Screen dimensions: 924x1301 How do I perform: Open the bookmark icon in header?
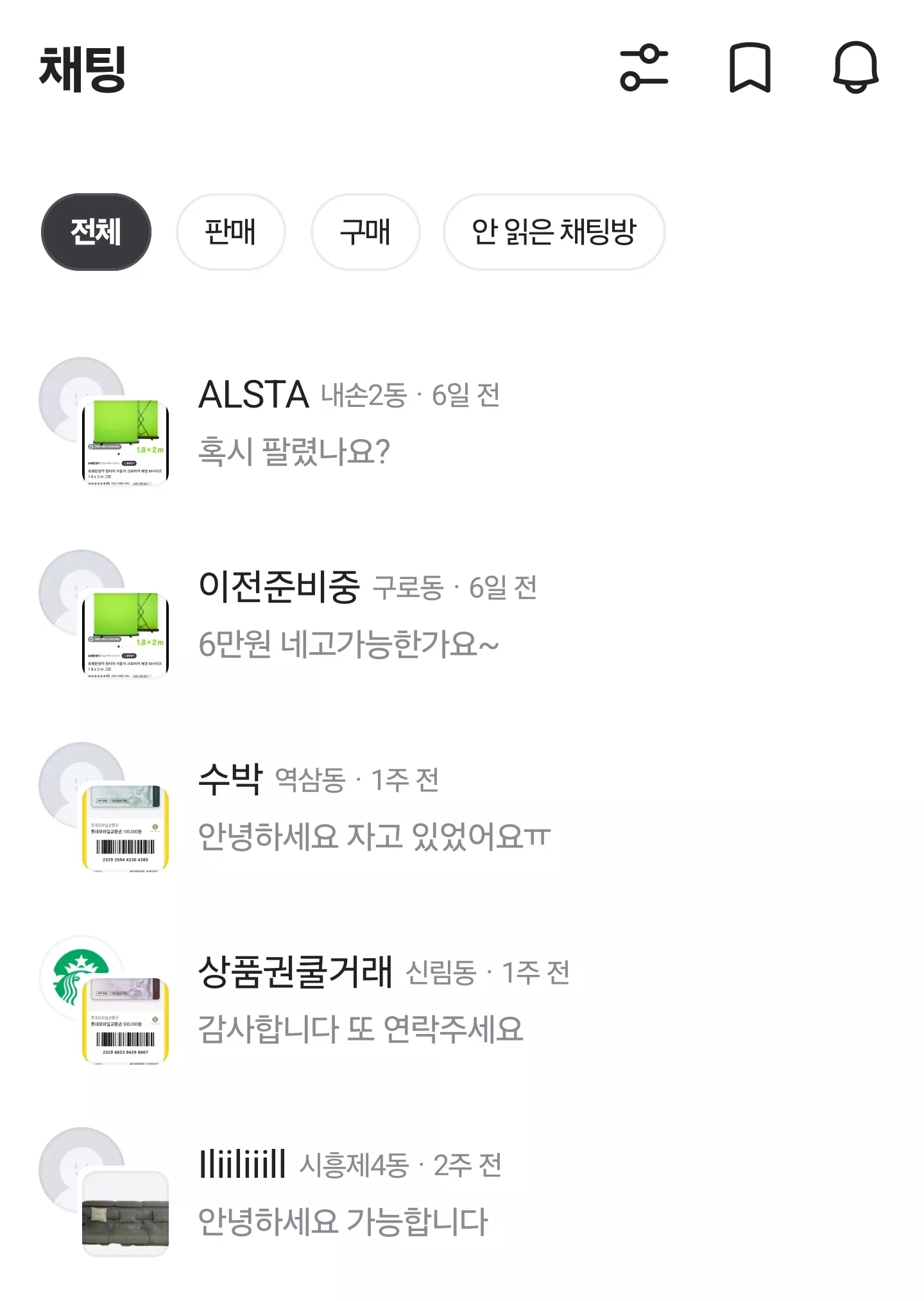(x=750, y=67)
